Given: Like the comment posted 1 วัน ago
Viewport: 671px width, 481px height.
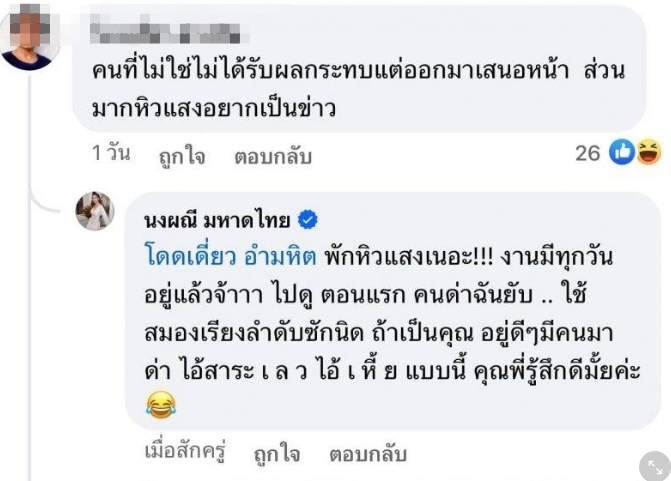Looking at the screenshot, I should click(x=182, y=157).
